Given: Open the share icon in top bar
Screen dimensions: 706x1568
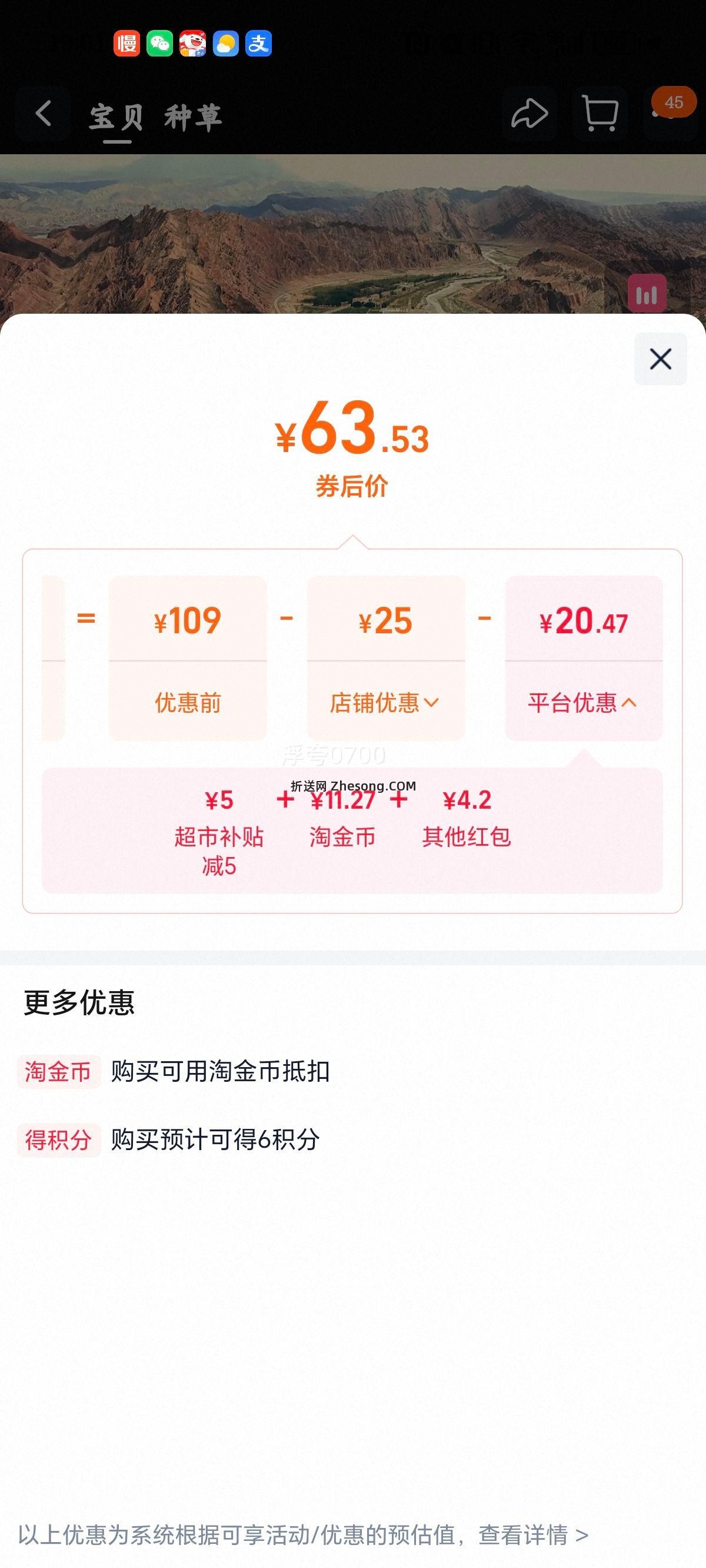Looking at the screenshot, I should (529, 113).
